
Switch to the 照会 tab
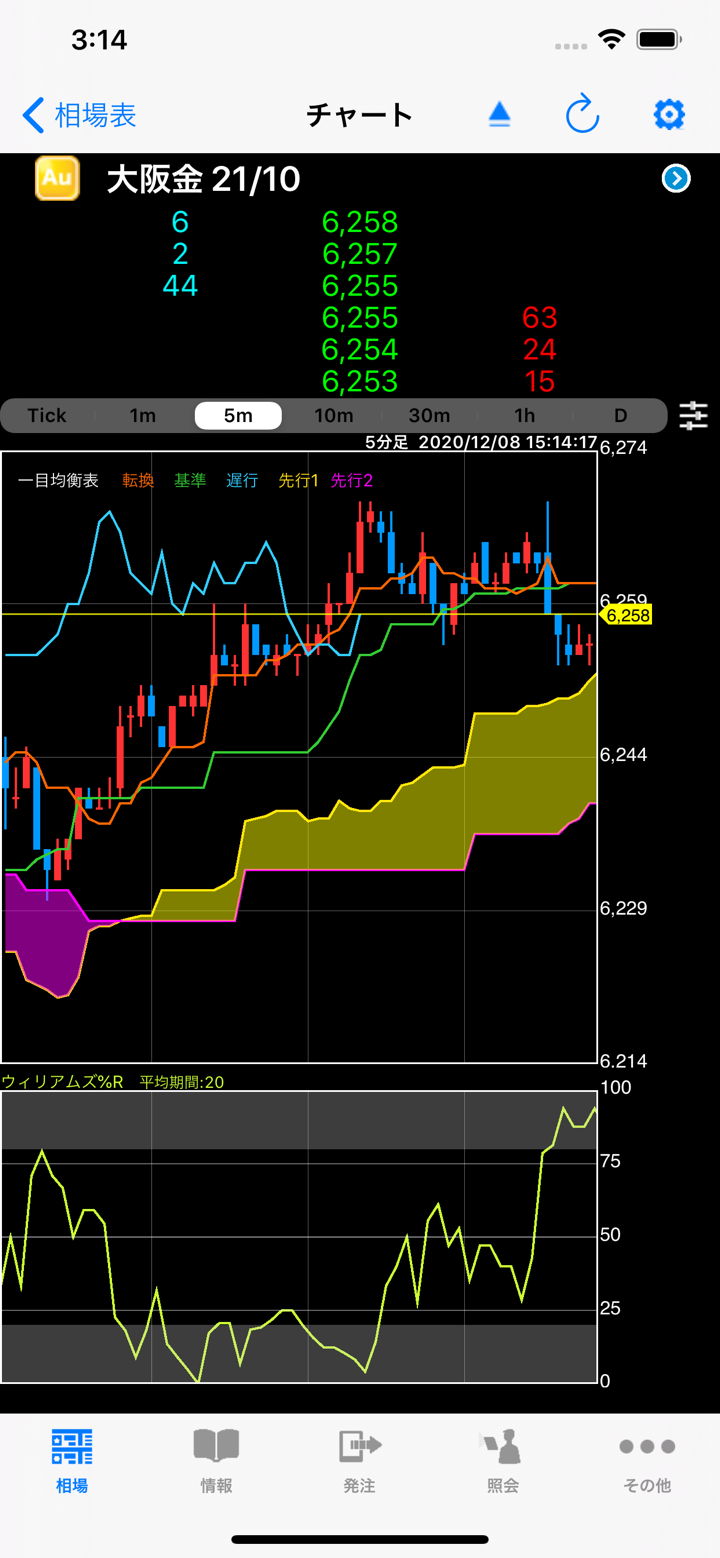click(503, 1461)
